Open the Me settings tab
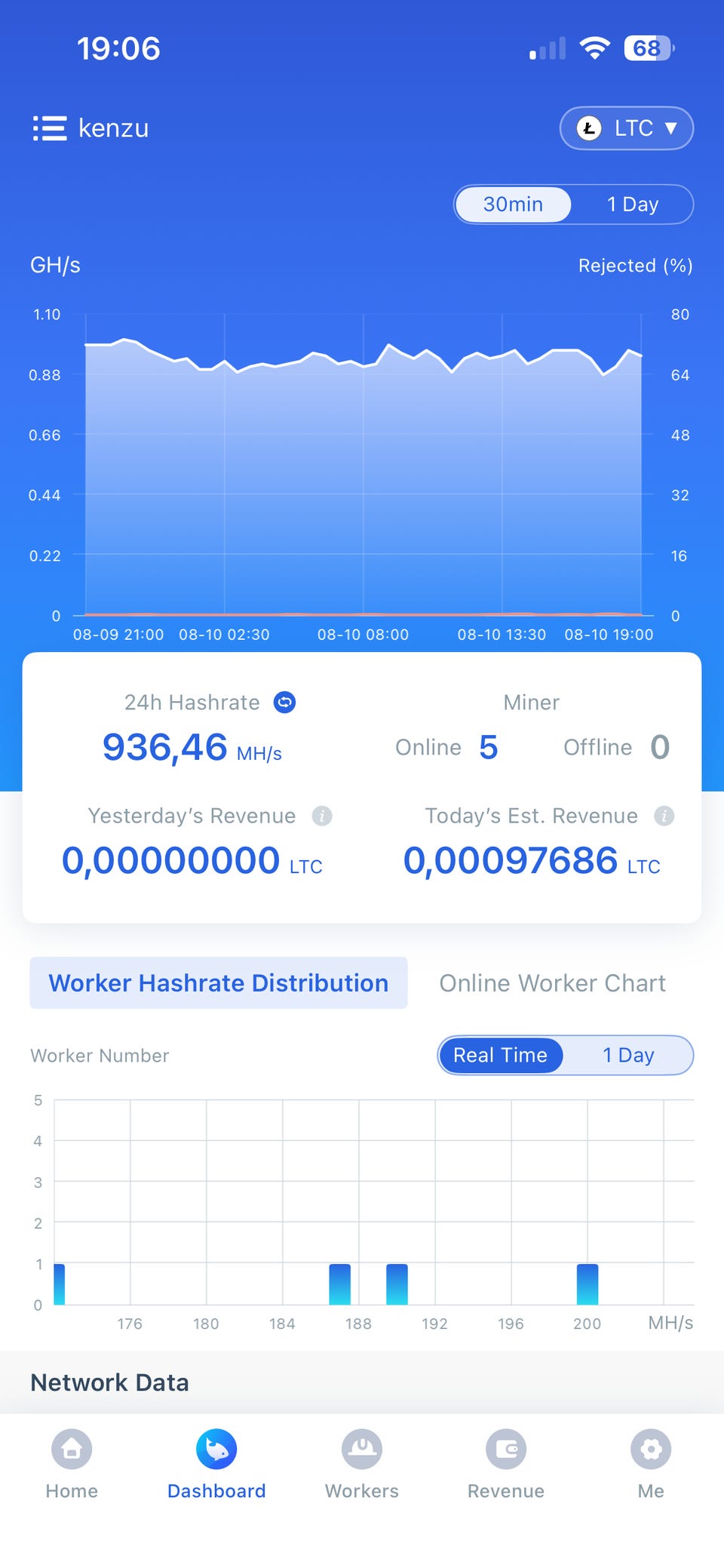The image size is (724, 1568). pyautogui.click(x=651, y=1464)
